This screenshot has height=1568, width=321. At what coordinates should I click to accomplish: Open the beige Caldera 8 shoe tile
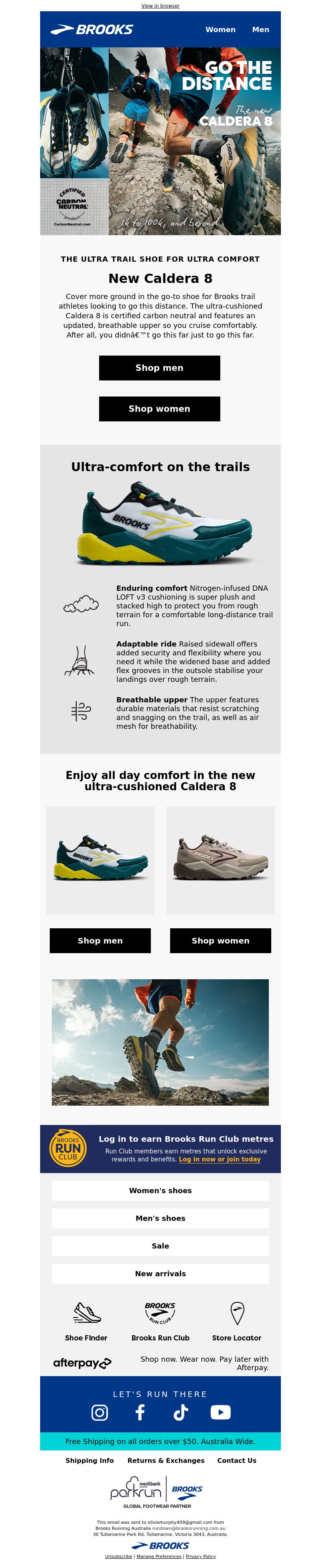[220, 860]
